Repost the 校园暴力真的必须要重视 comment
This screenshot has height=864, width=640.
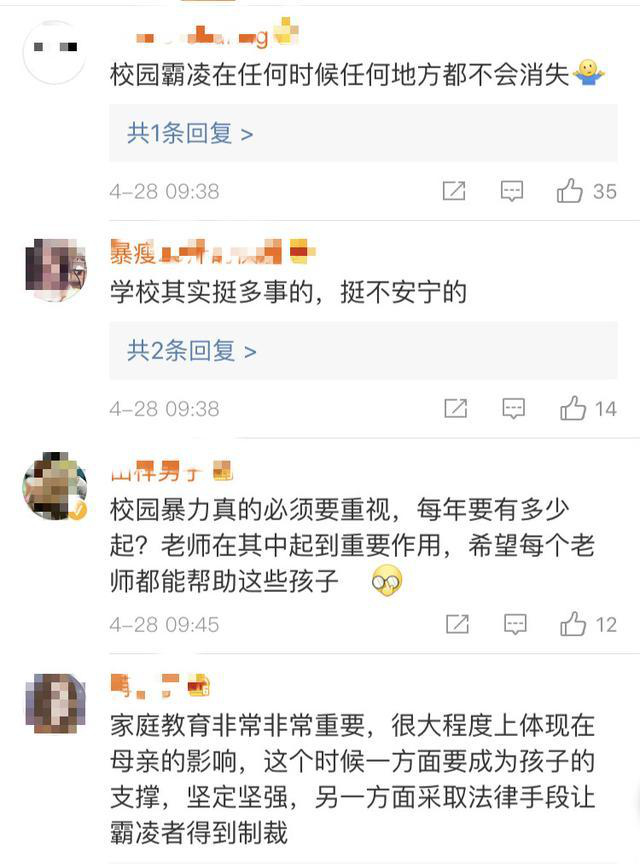tap(457, 625)
